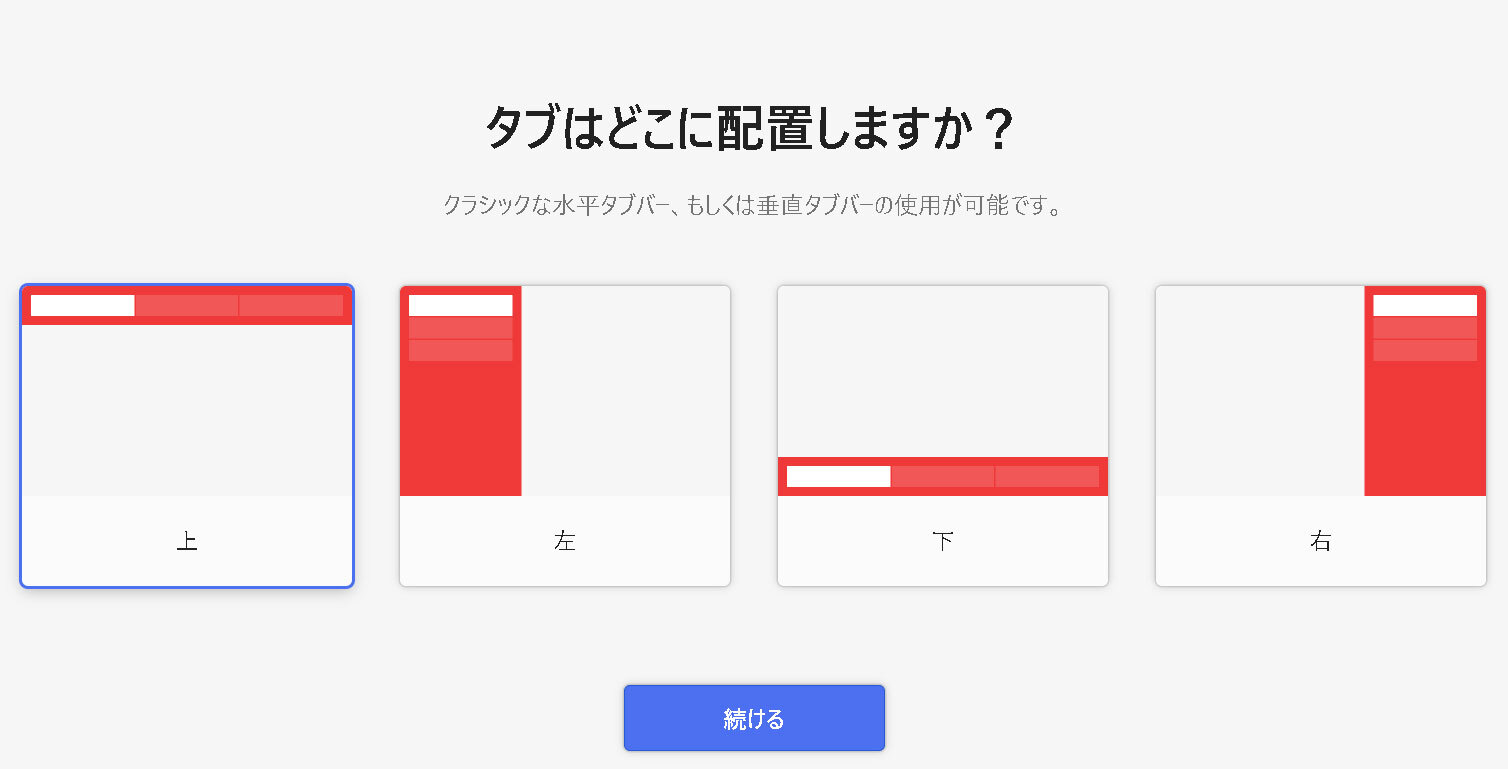Pick the 下 (bottom) tab position card
The image size is (1508, 769).
click(x=943, y=436)
